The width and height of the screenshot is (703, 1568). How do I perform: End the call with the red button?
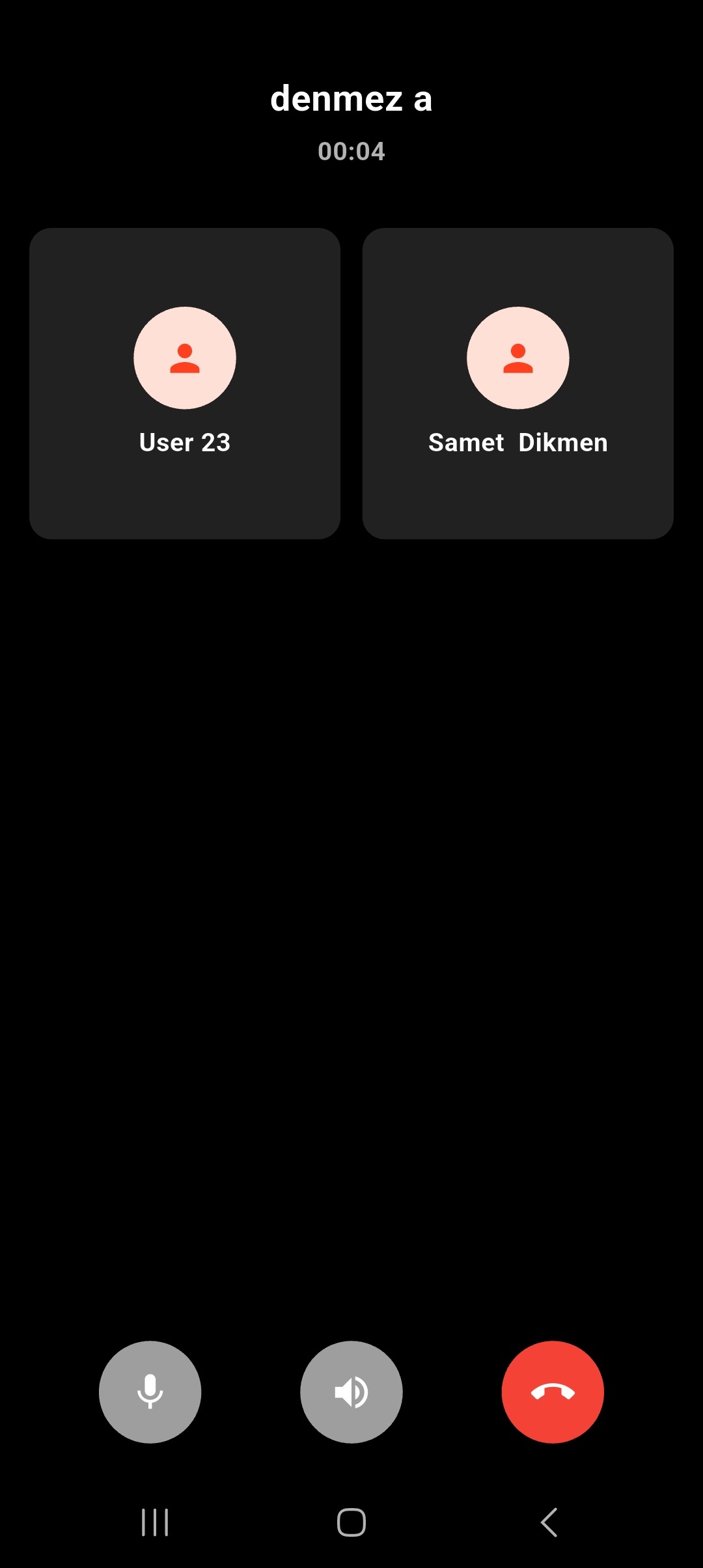point(552,1392)
